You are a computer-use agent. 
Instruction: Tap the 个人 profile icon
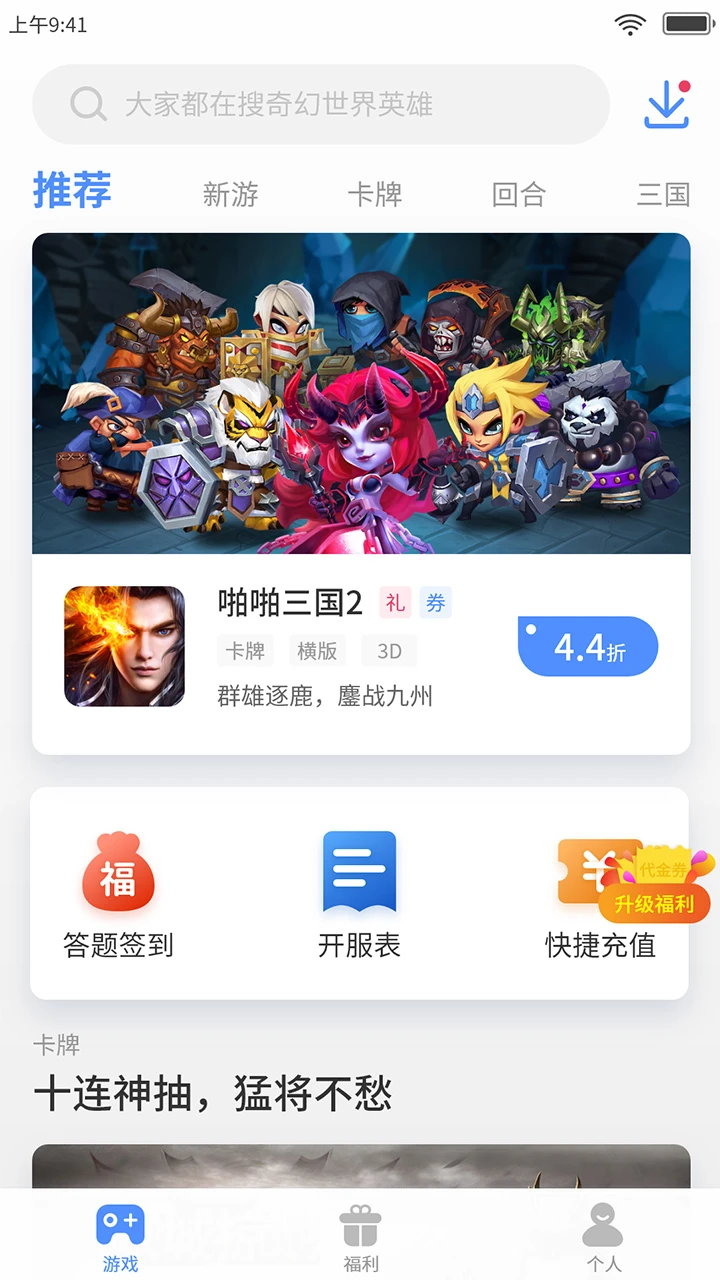pyautogui.click(x=602, y=1222)
